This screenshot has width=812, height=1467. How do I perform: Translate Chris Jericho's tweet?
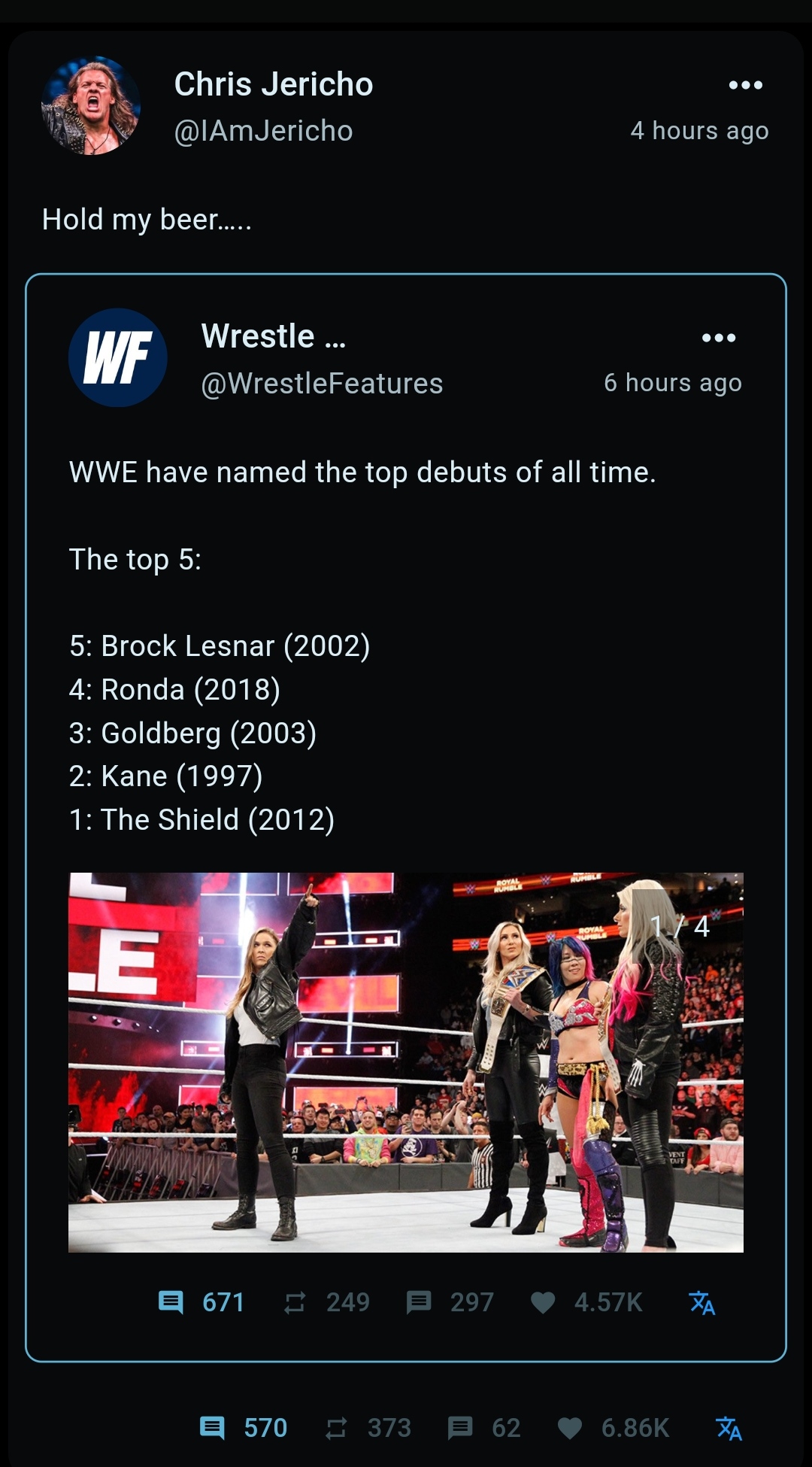coord(729,1428)
